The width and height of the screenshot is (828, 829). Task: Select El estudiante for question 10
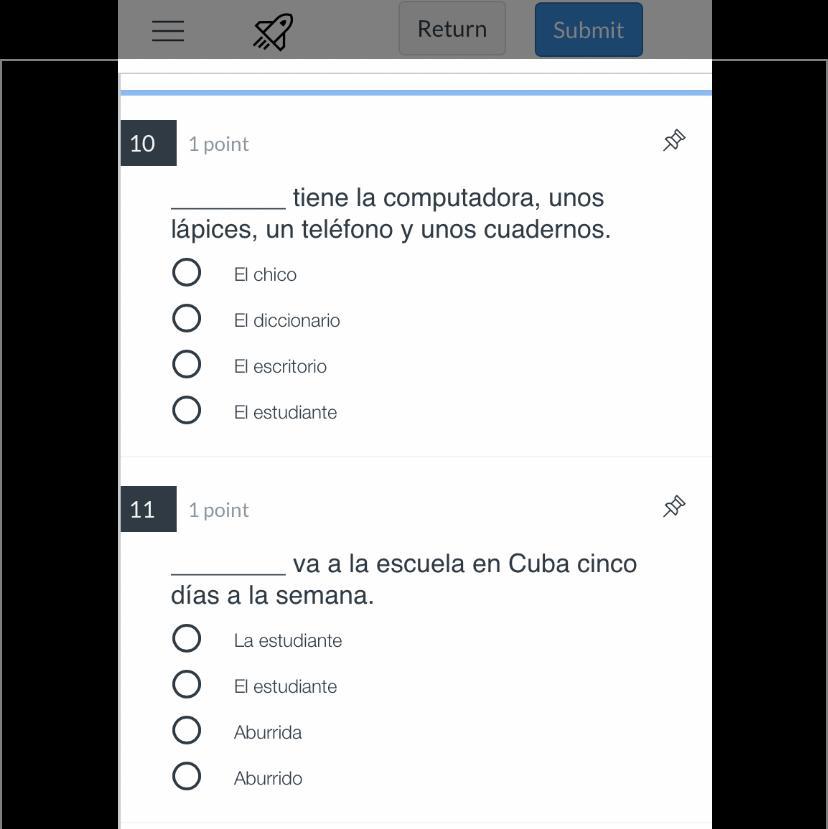tap(187, 410)
